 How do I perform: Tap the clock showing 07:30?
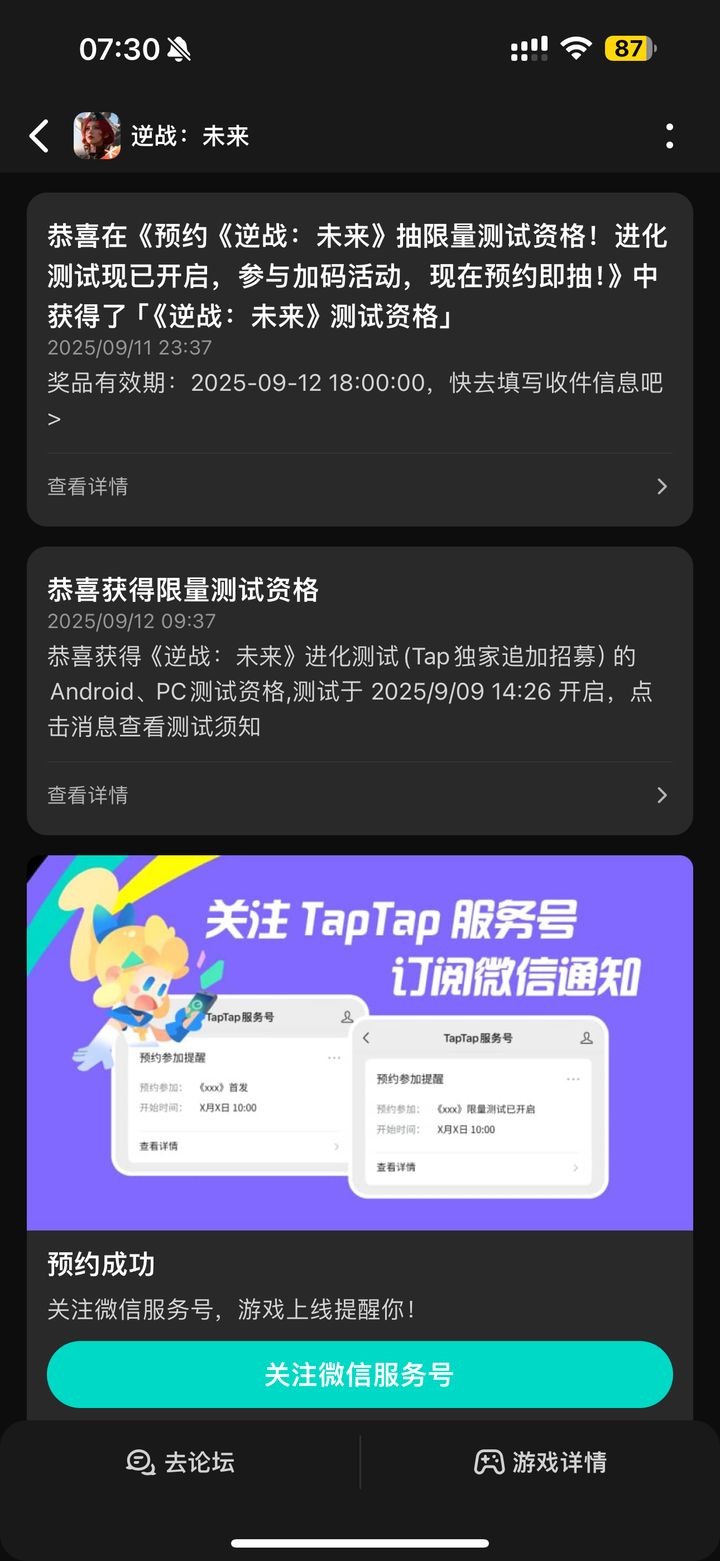pyautogui.click(x=121, y=48)
